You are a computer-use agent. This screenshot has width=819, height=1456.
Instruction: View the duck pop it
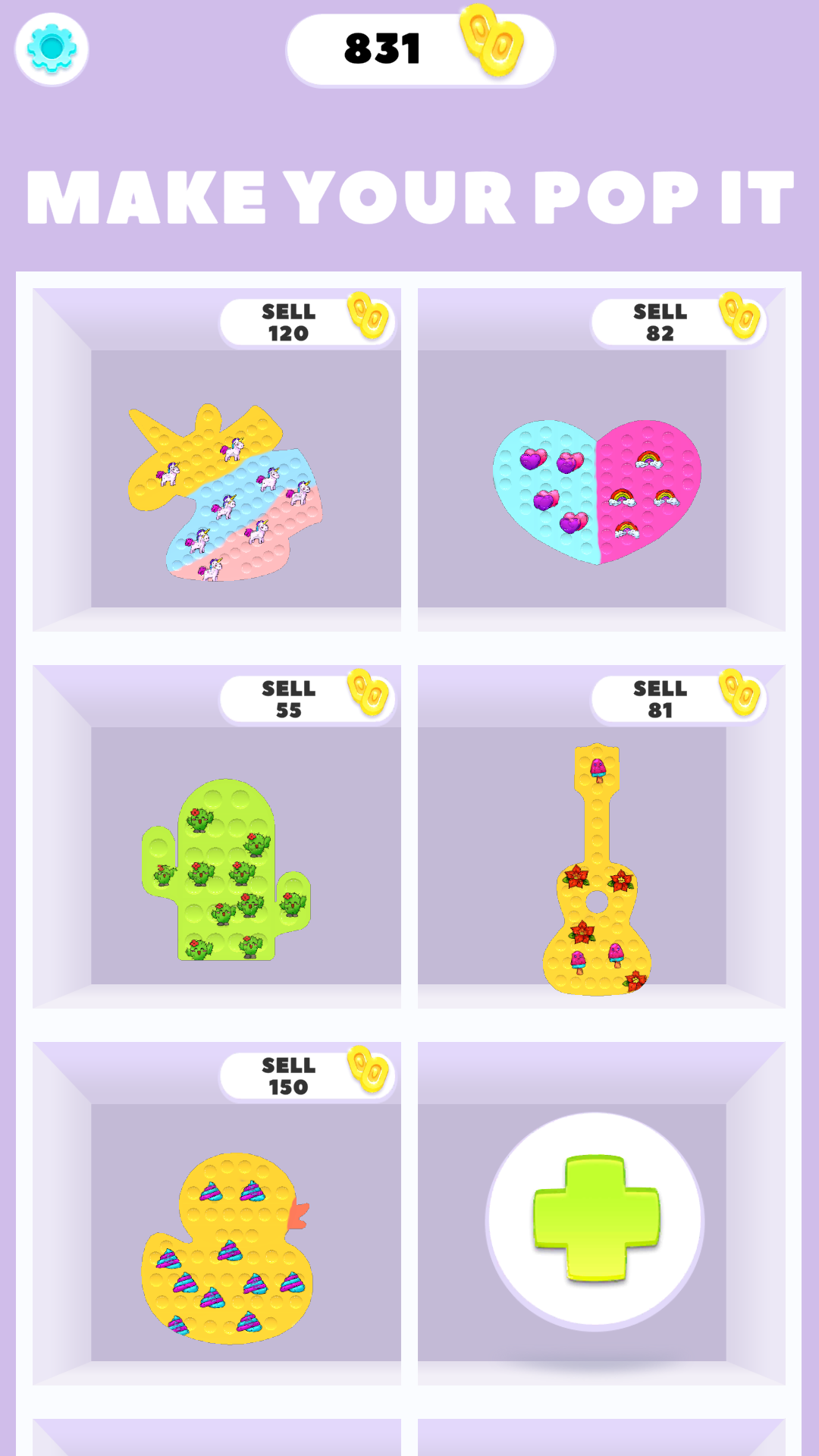click(x=226, y=1247)
